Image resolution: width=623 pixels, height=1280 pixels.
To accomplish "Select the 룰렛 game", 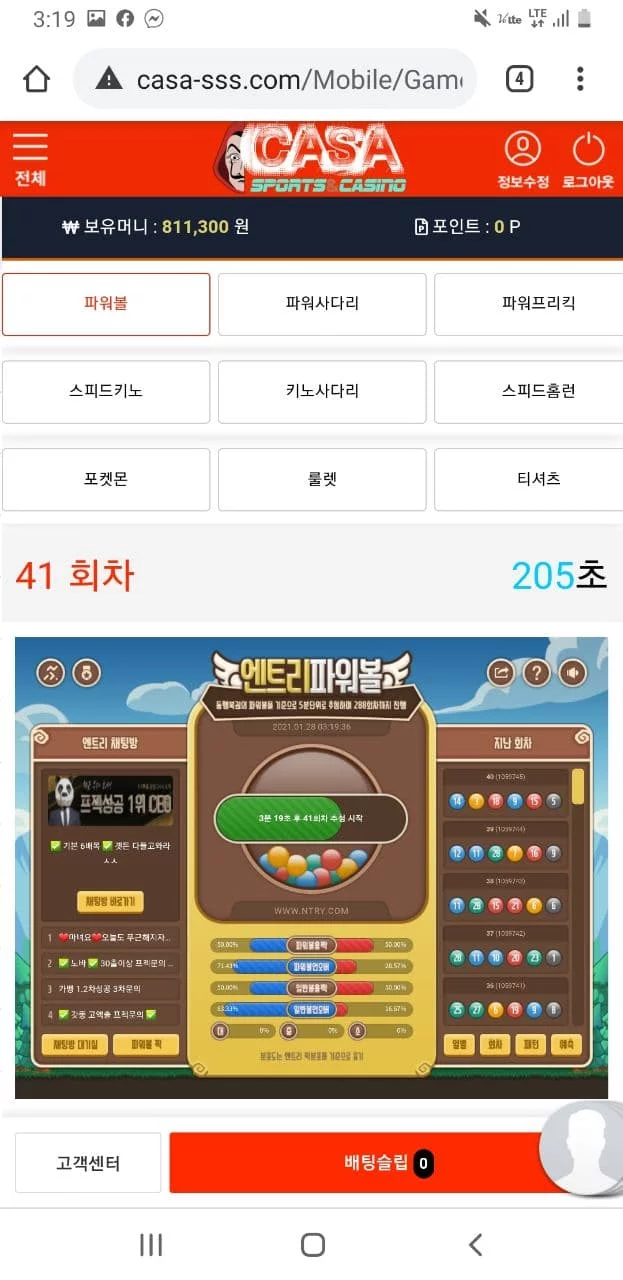I will click(x=322, y=479).
